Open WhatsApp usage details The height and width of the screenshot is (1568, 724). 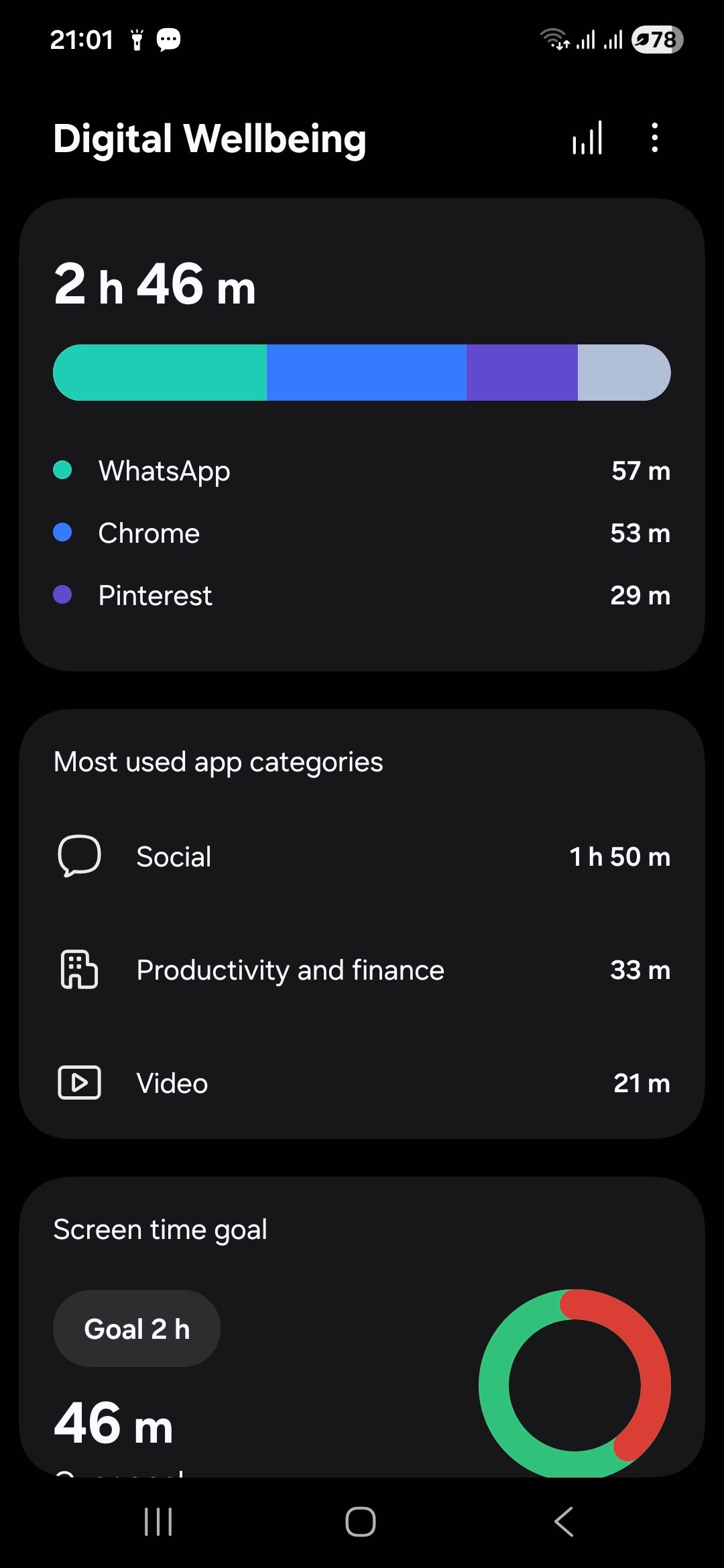click(362, 471)
